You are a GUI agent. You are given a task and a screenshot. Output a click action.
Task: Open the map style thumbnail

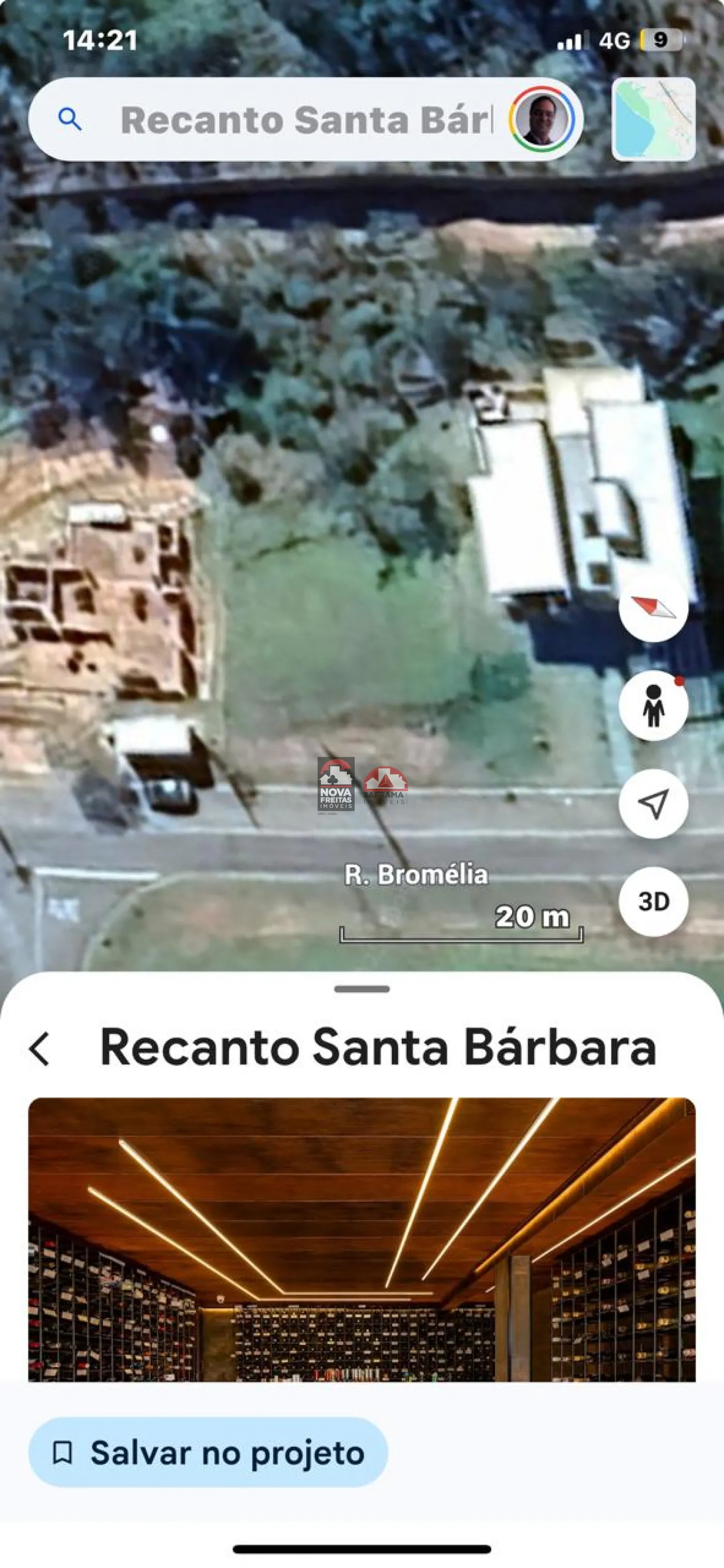[x=653, y=120]
